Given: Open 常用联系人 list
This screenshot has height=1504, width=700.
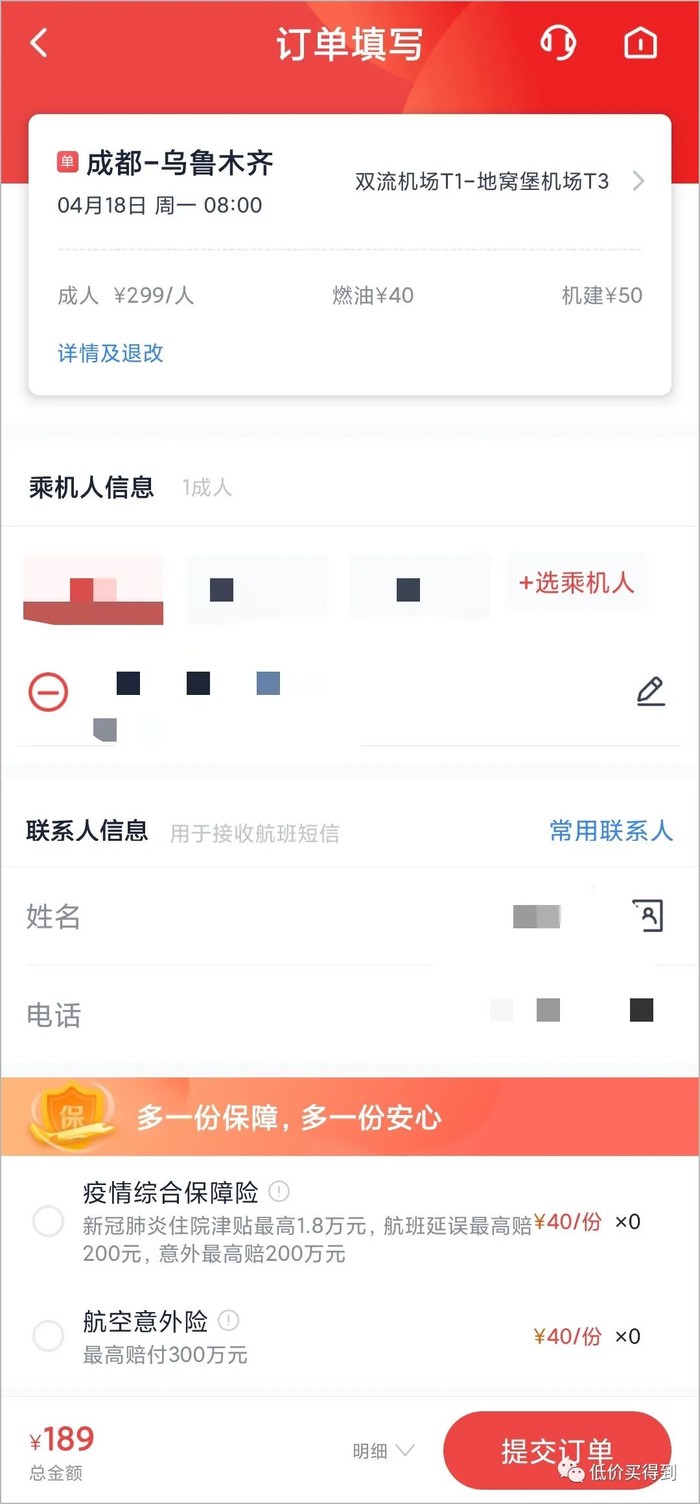Looking at the screenshot, I should (x=610, y=831).
